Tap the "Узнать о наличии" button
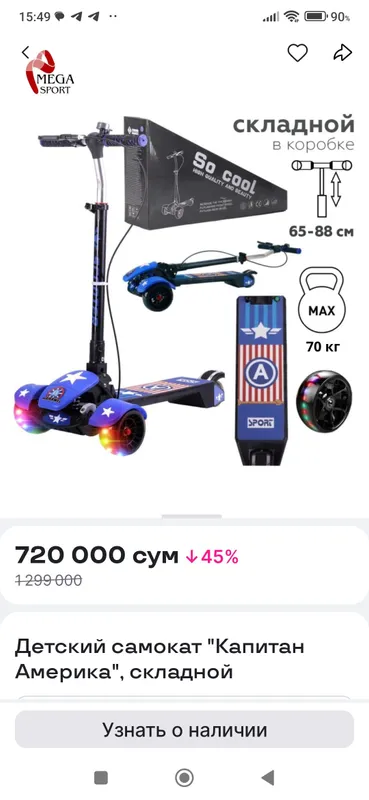 184,730
